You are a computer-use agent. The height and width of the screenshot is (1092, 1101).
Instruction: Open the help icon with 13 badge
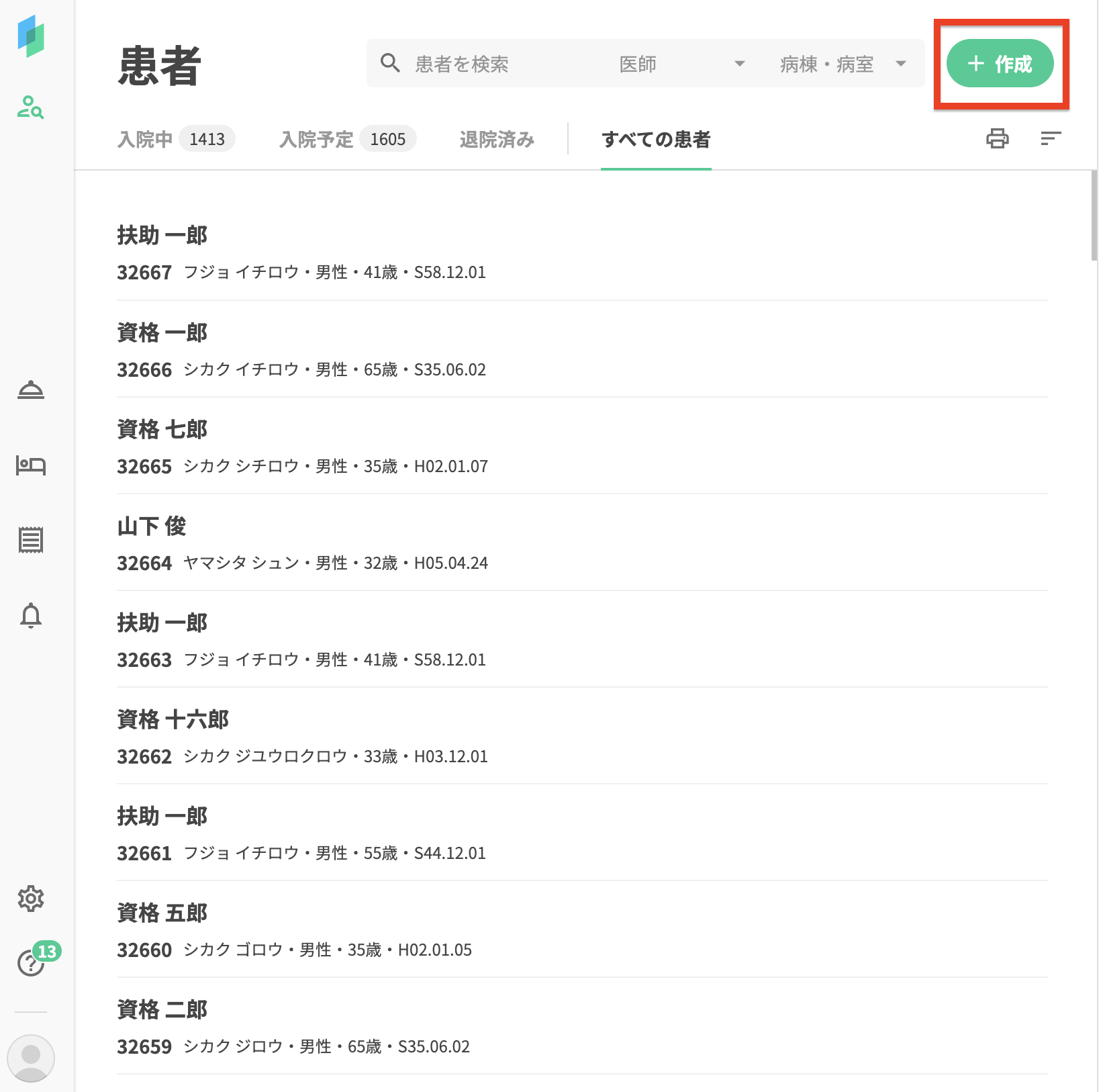pyautogui.click(x=31, y=963)
